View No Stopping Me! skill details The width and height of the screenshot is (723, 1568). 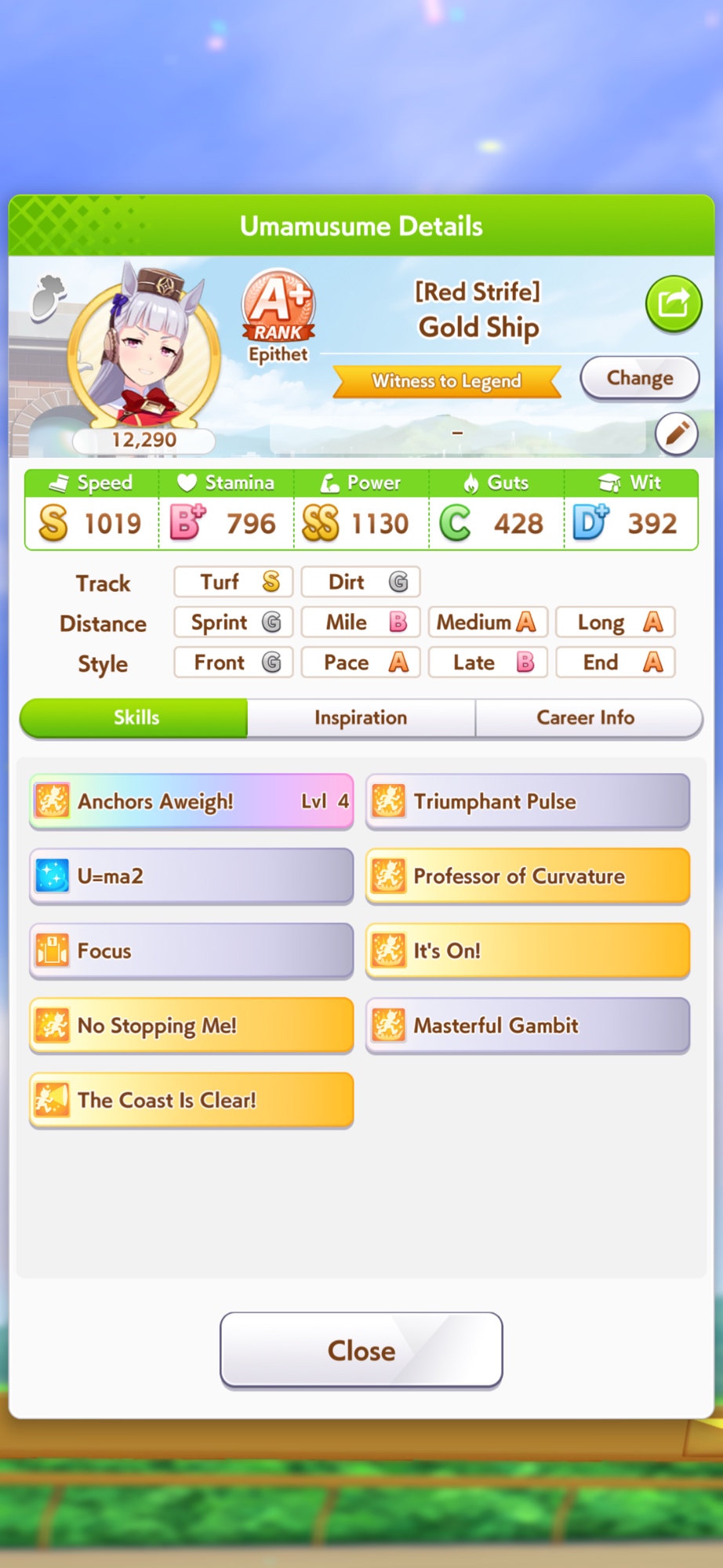coord(191,1025)
